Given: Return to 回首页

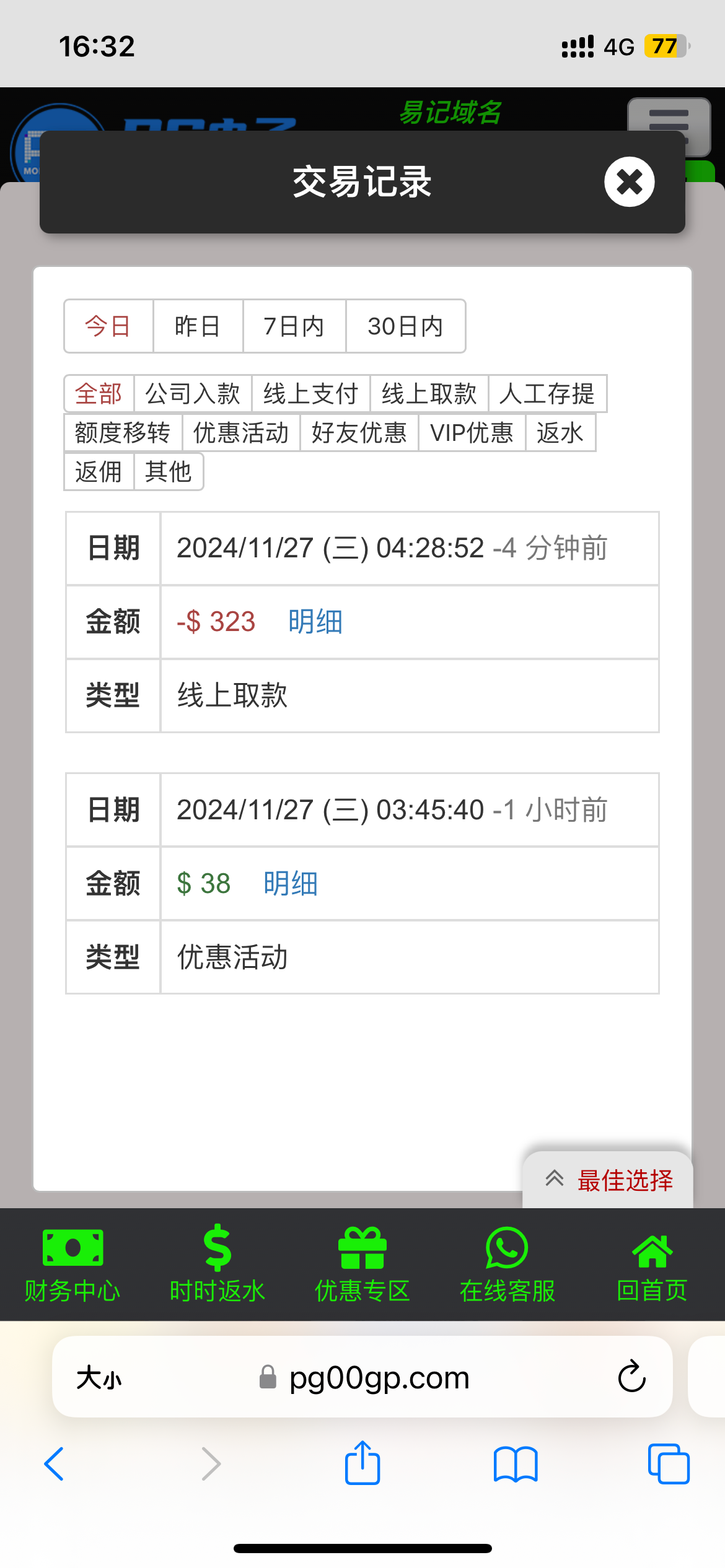Looking at the screenshot, I should (652, 1265).
